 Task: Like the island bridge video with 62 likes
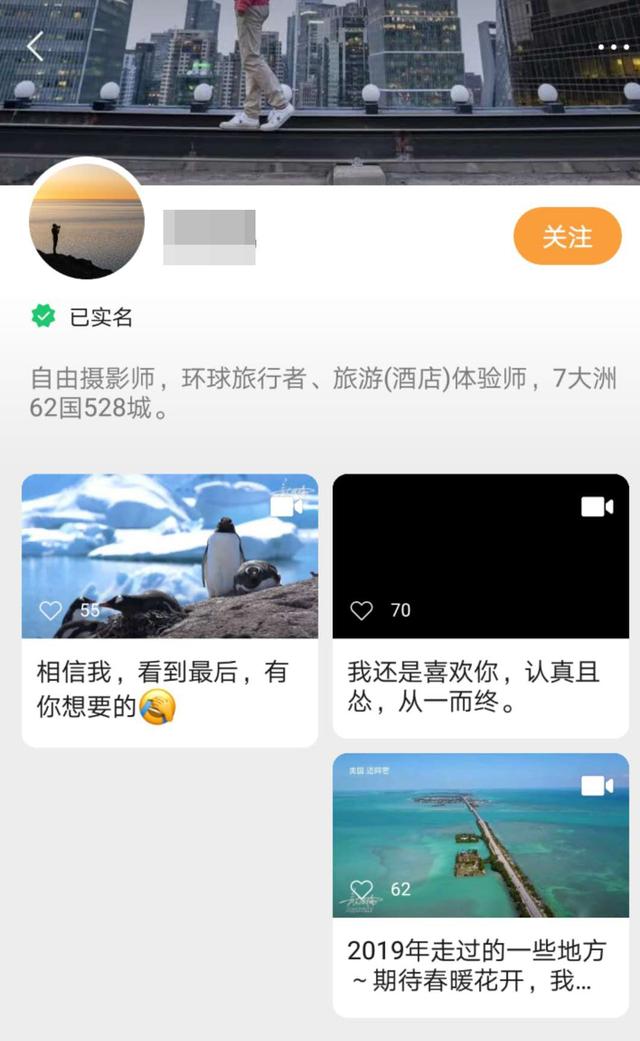(x=362, y=889)
